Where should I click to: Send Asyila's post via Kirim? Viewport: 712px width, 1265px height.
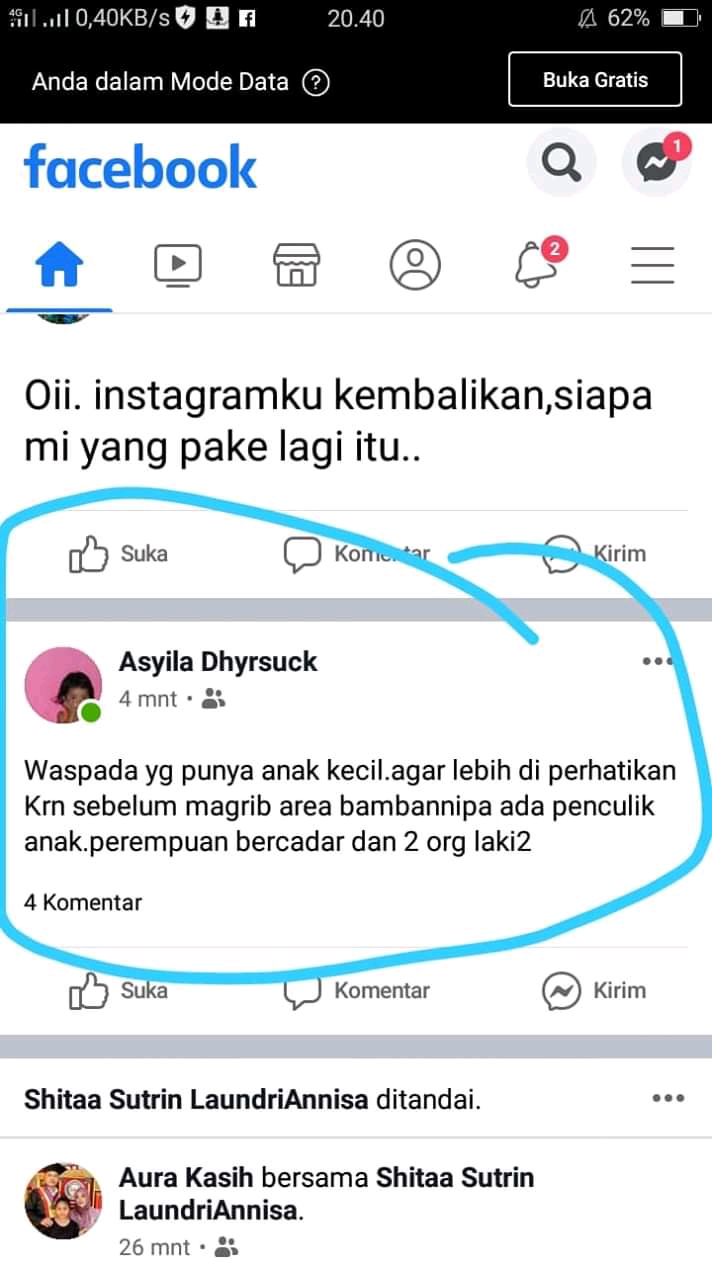pos(594,990)
